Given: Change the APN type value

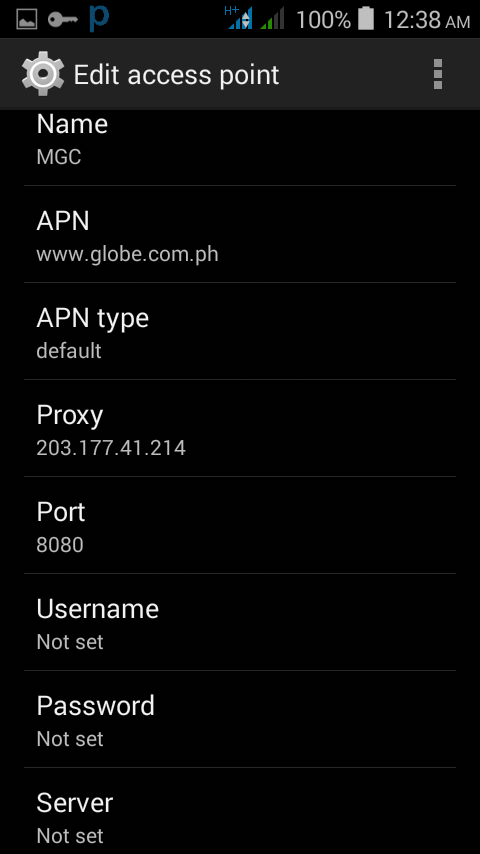Looking at the screenshot, I should (240, 331).
